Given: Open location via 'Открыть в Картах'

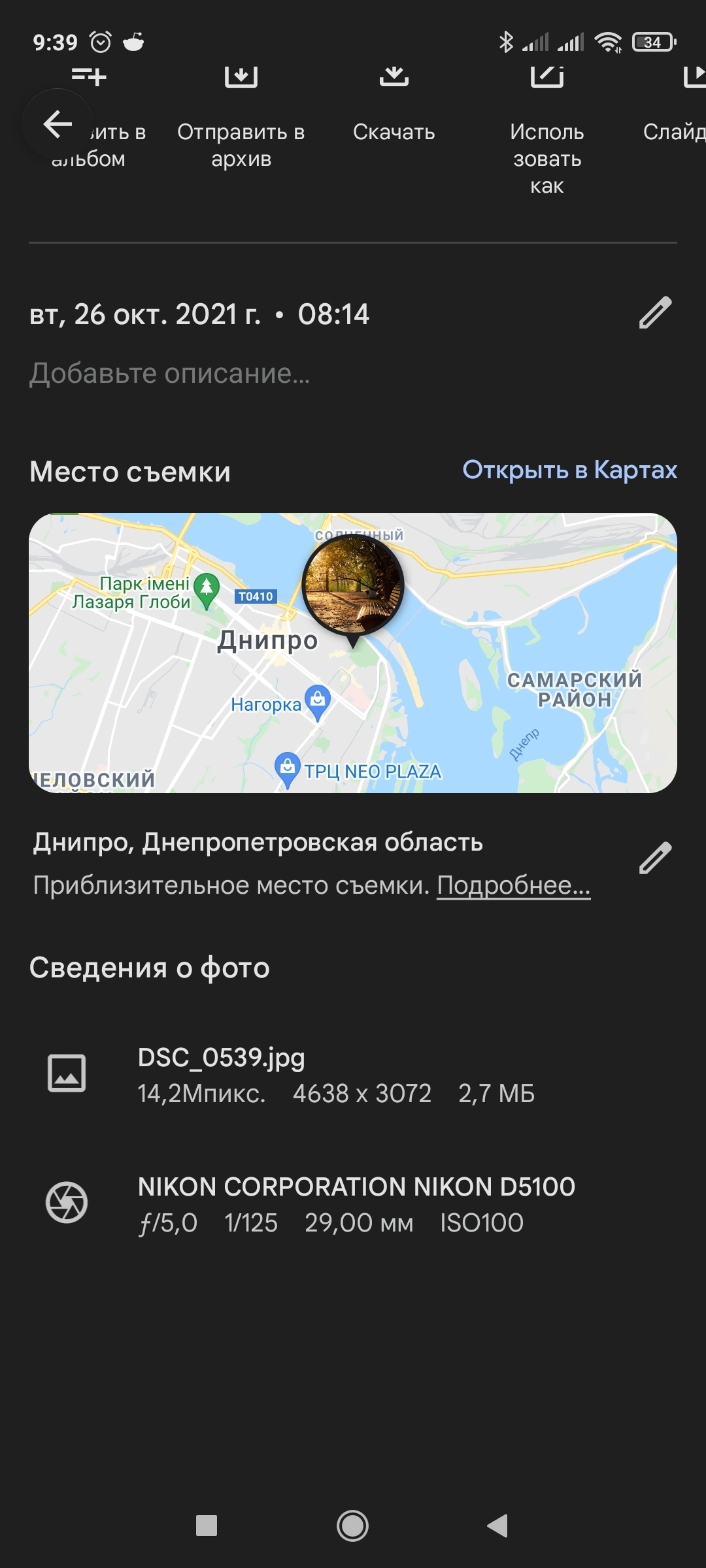Looking at the screenshot, I should [x=569, y=470].
